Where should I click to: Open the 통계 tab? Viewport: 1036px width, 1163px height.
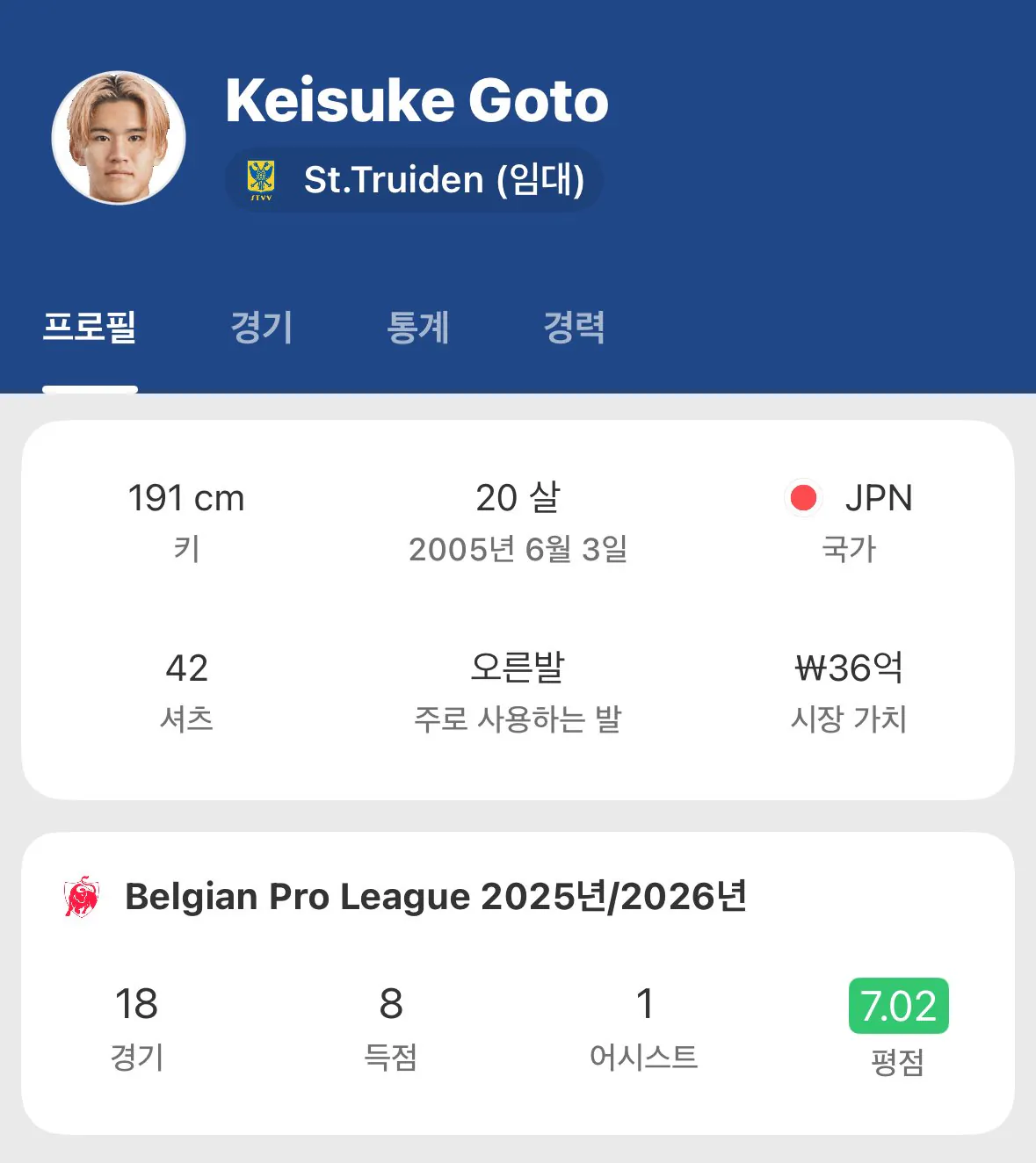tap(418, 328)
